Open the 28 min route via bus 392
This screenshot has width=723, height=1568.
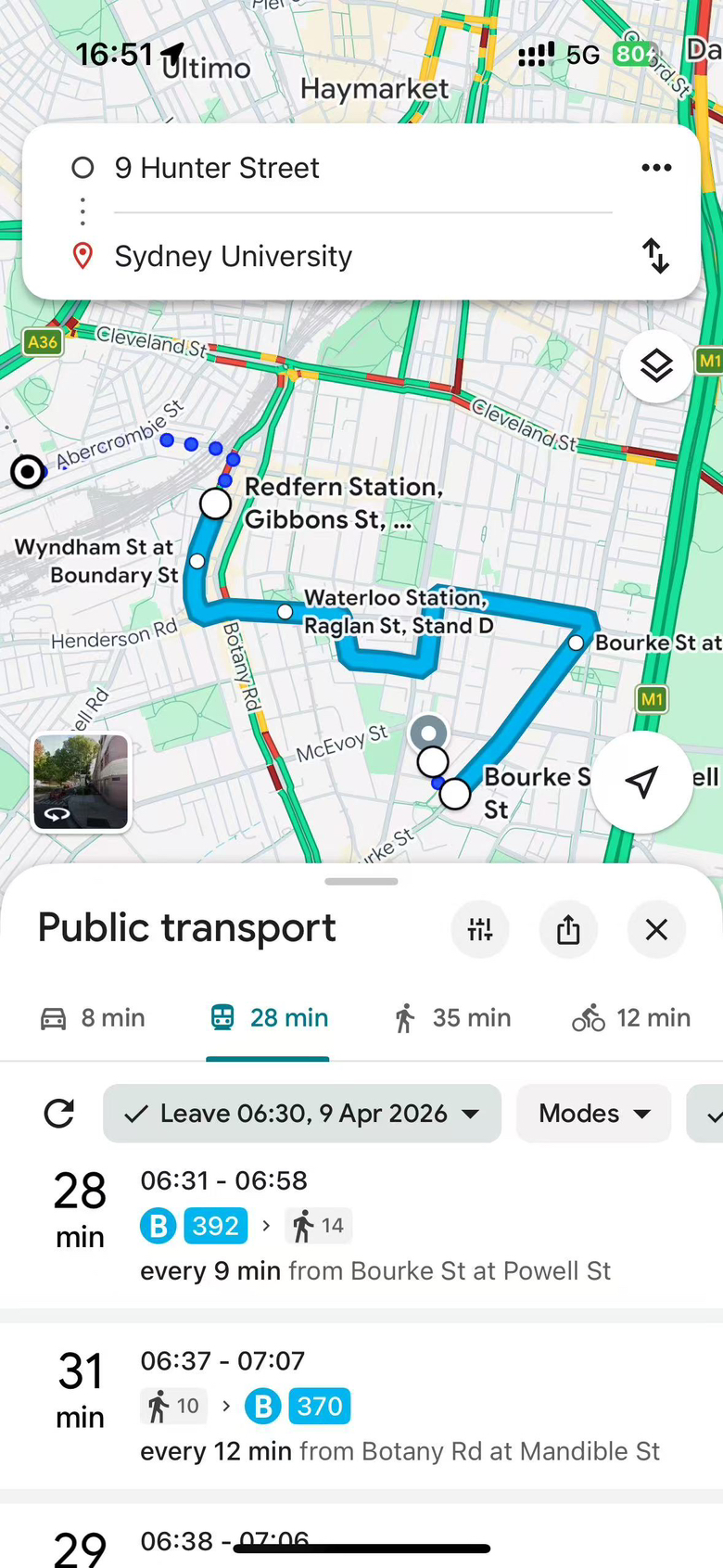[361, 1226]
